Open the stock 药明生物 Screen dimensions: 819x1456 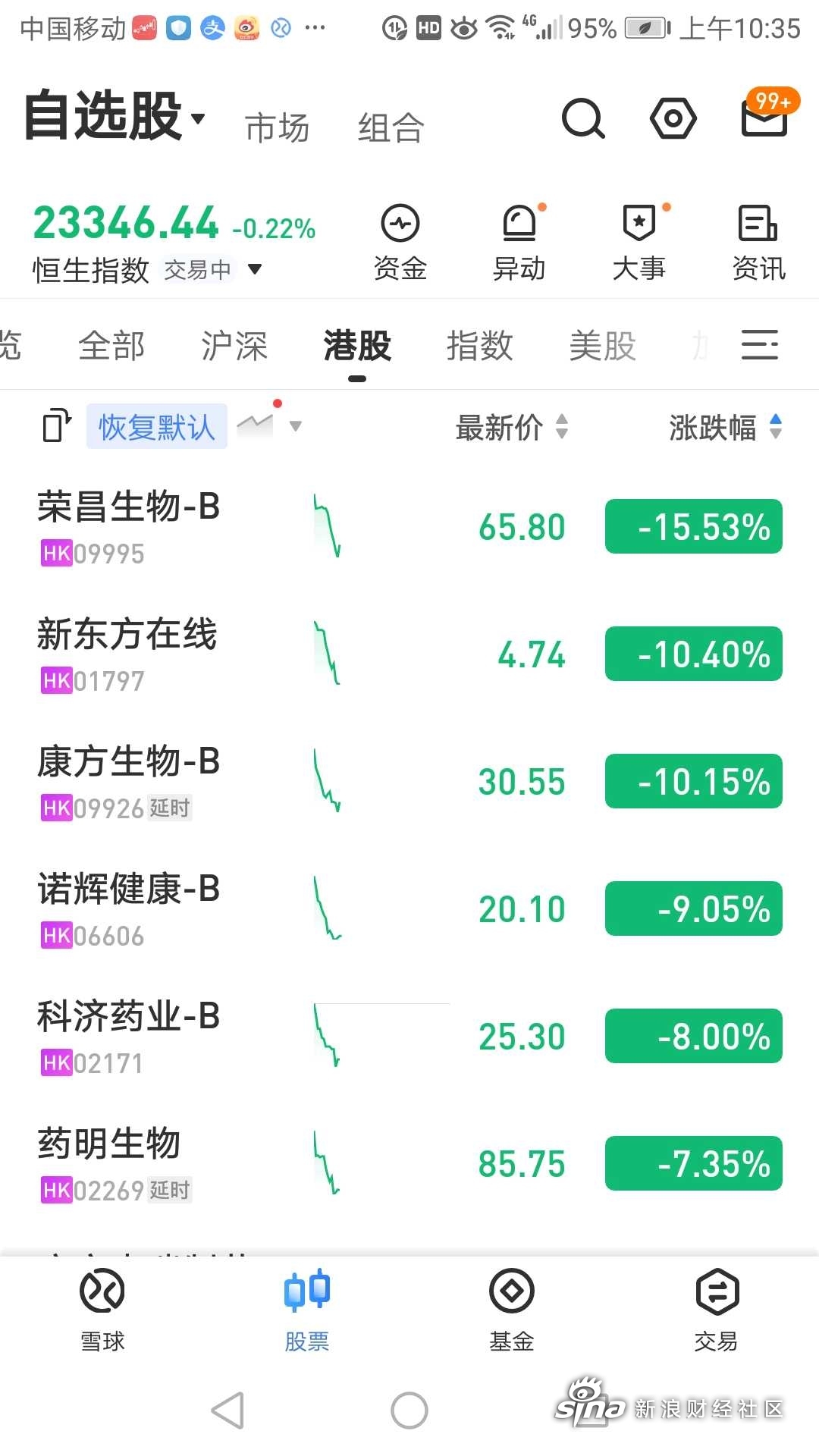click(x=409, y=1165)
